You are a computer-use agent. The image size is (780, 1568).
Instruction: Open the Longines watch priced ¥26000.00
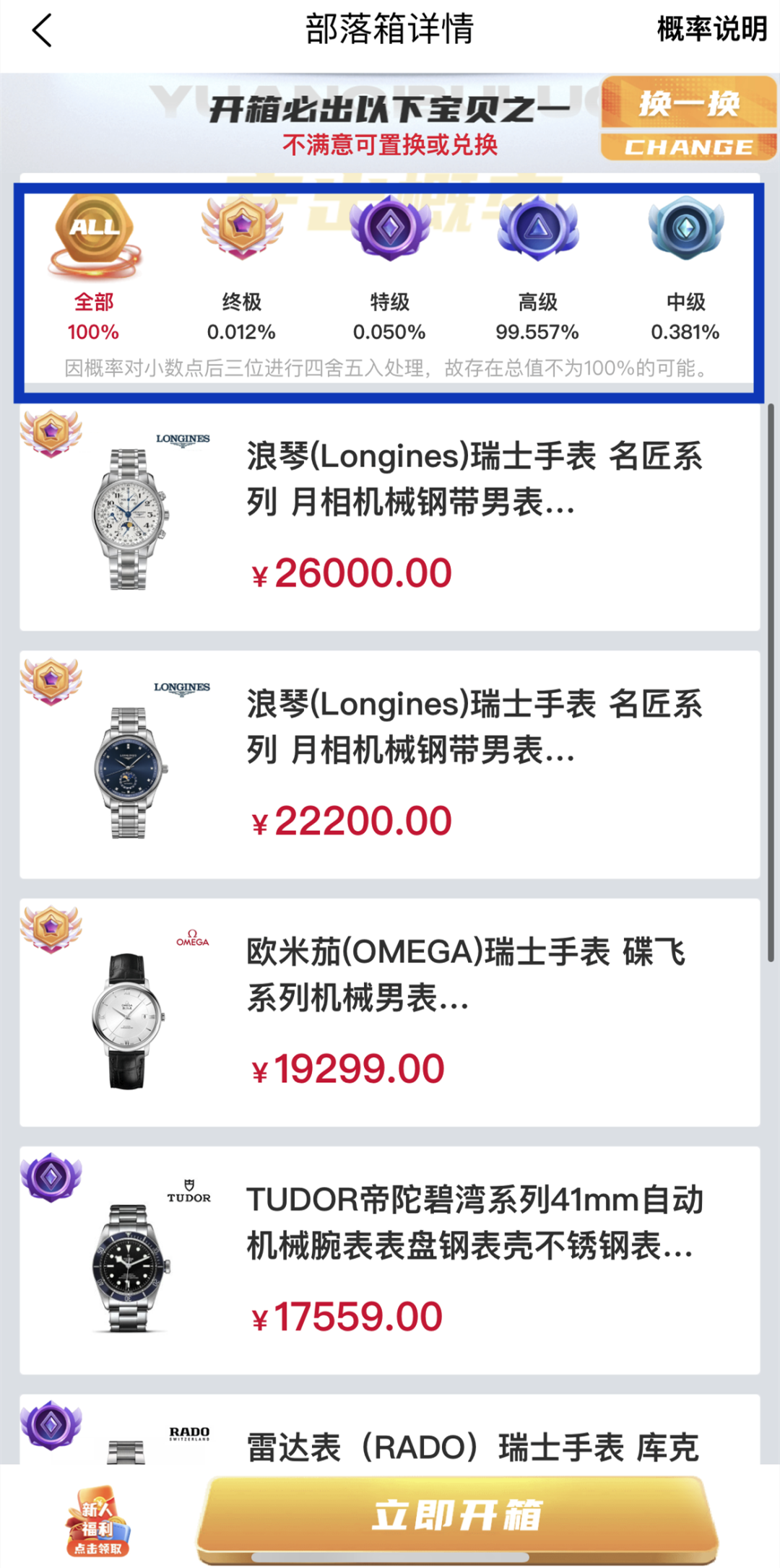pyautogui.click(x=390, y=518)
